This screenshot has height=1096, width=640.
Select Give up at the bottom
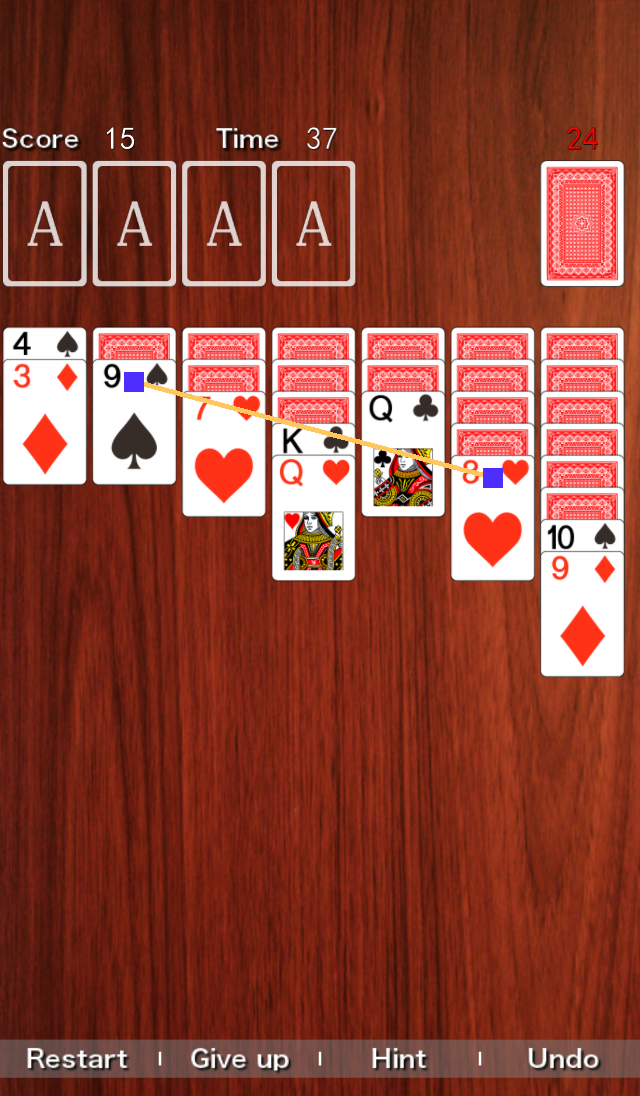(239, 1058)
